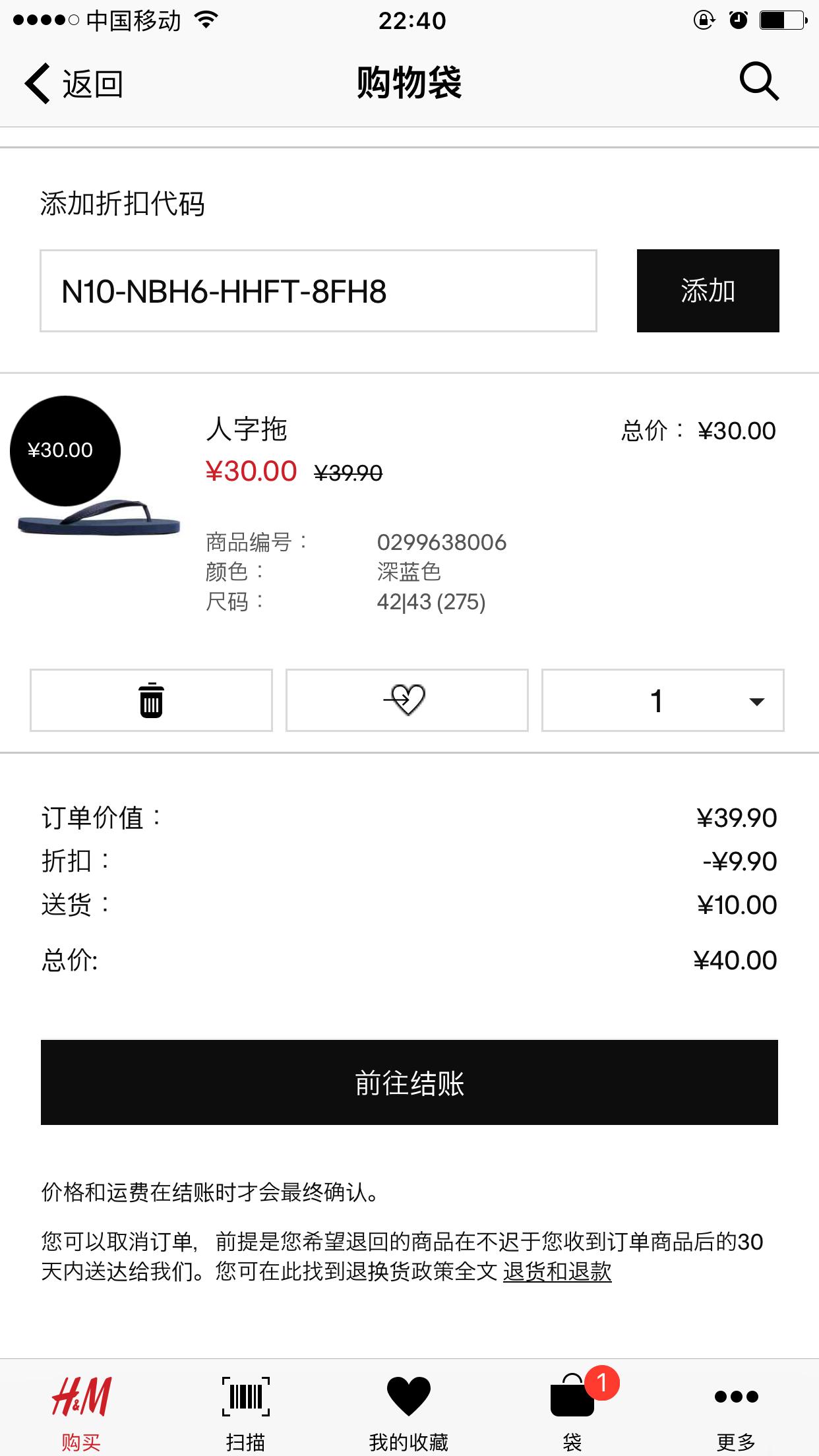Screen dimensions: 819x1456
Task: Delete the flip-flops using the trash icon
Action: (x=150, y=700)
